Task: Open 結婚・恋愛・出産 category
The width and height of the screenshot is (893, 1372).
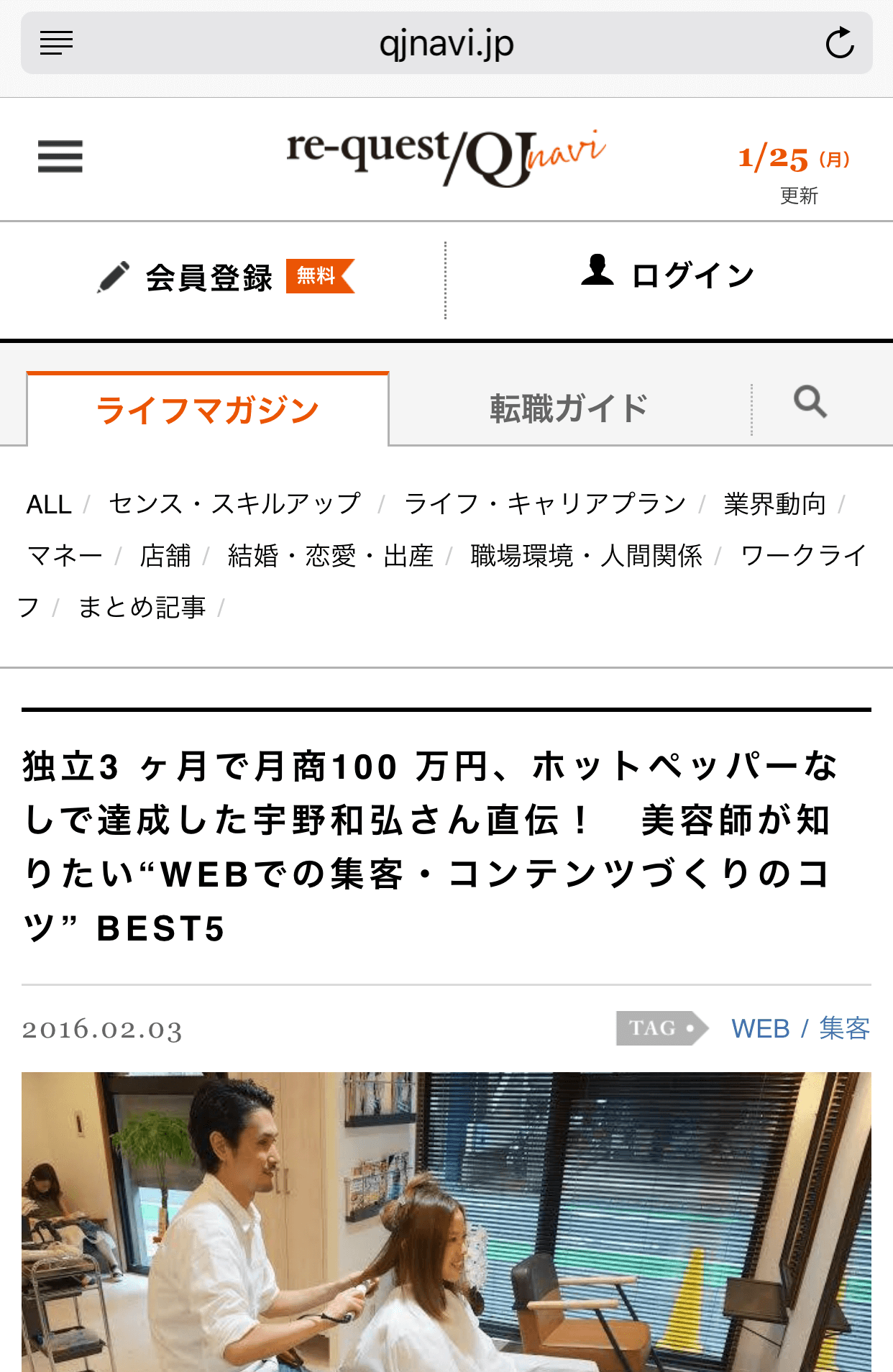Action: click(x=331, y=556)
